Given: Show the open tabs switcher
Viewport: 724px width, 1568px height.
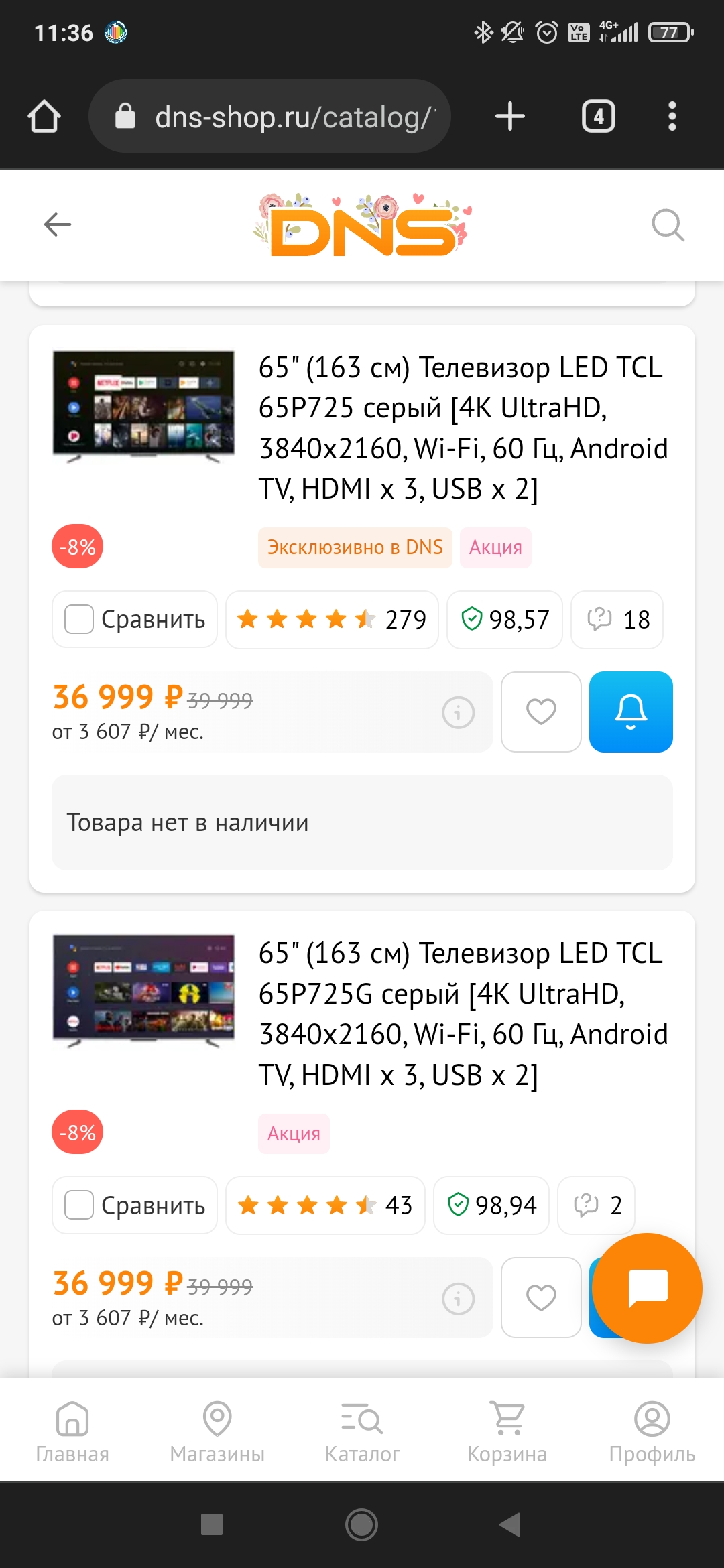Looking at the screenshot, I should (x=598, y=116).
